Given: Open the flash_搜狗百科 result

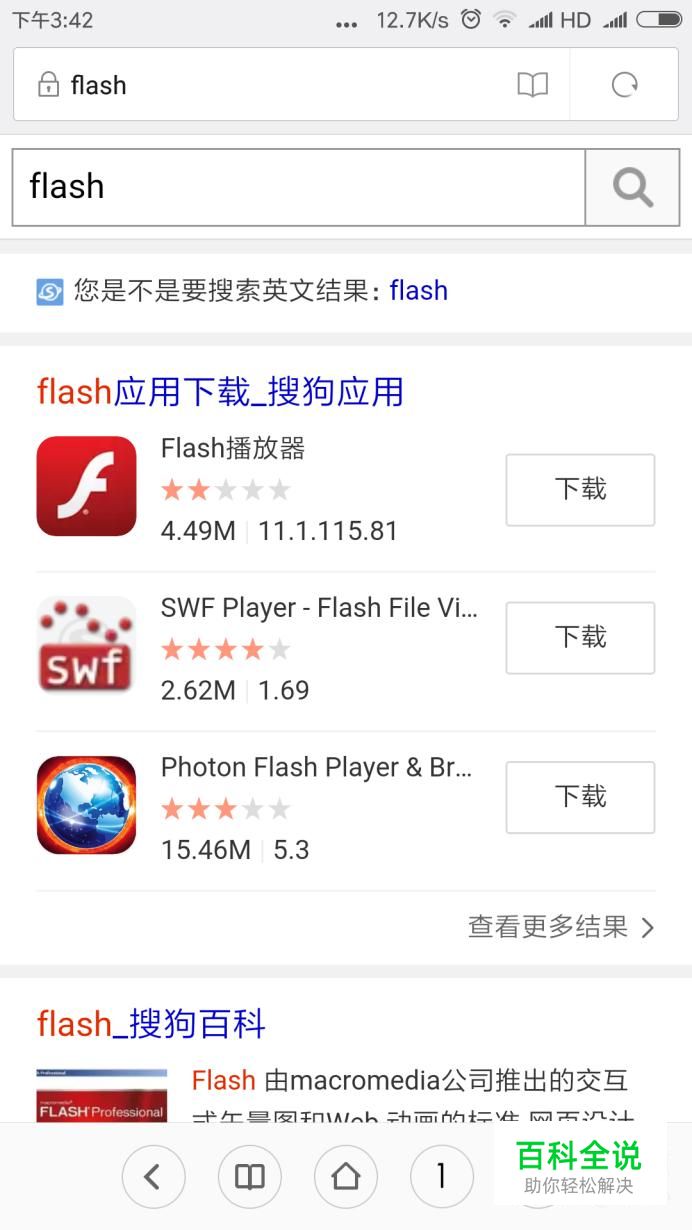Looking at the screenshot, I should (151, 1024).
